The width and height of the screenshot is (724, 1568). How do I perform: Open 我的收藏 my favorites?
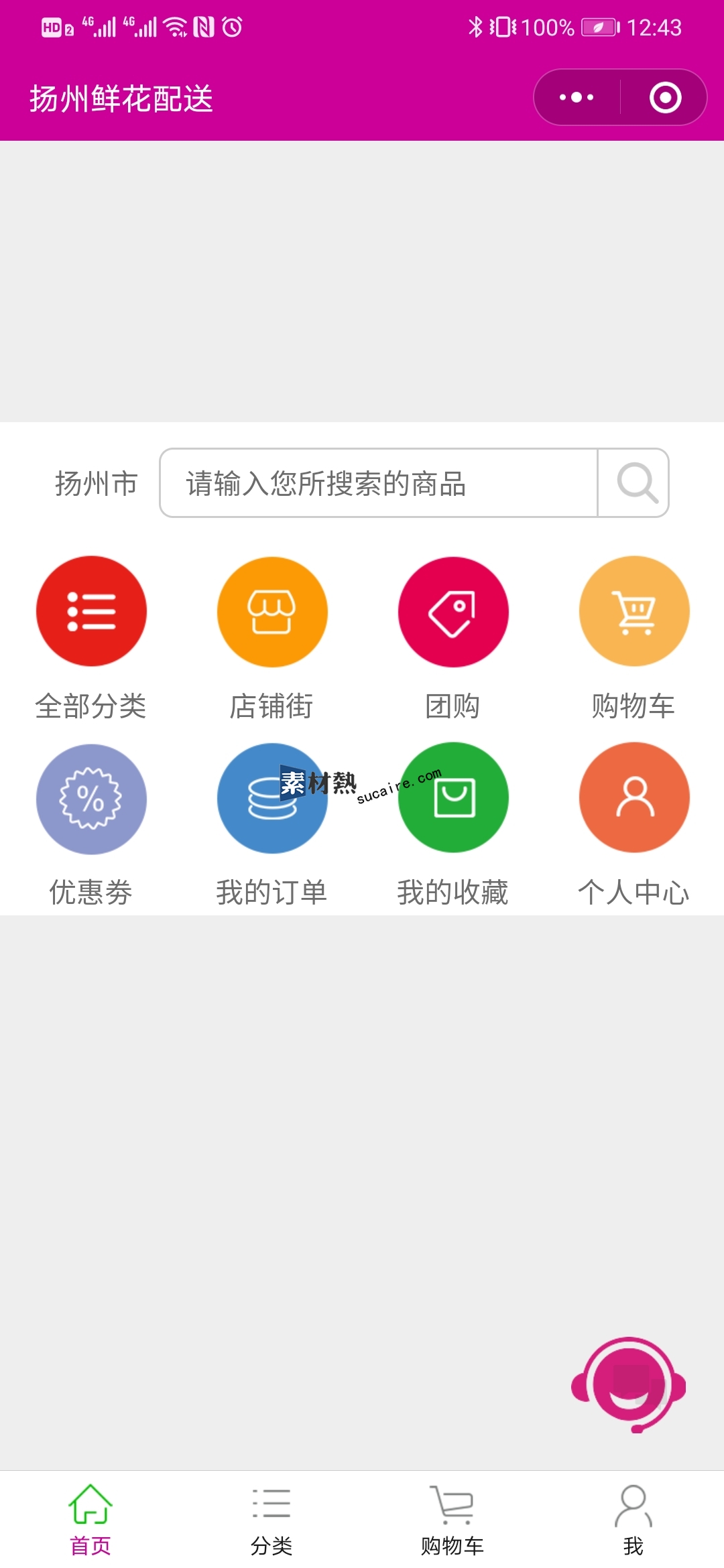point(453,826)
